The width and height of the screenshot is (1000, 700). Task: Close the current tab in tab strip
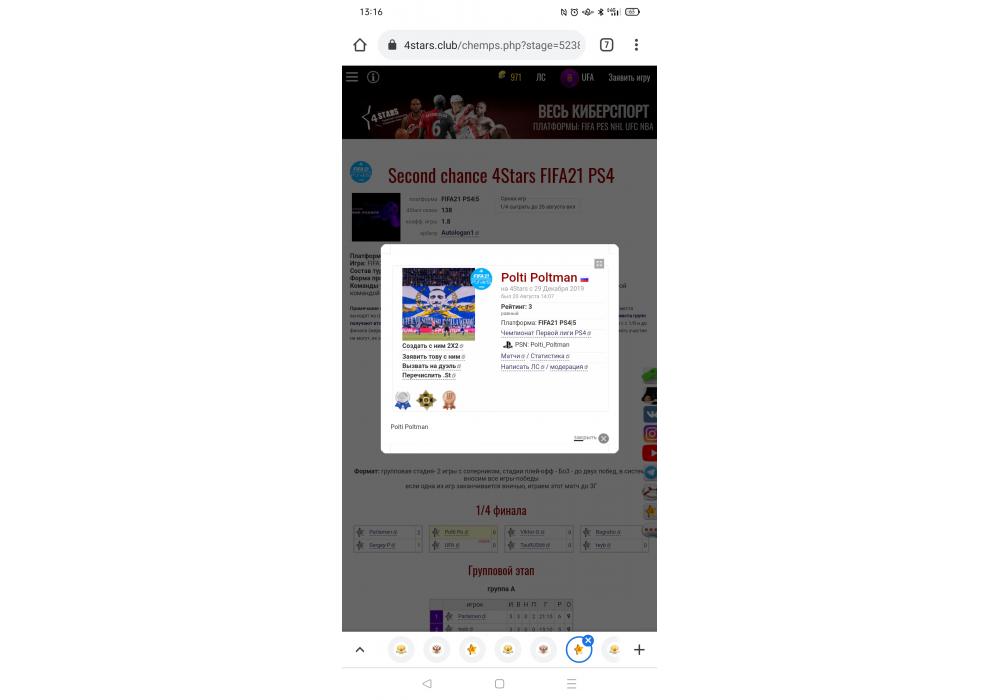point(588,640)
